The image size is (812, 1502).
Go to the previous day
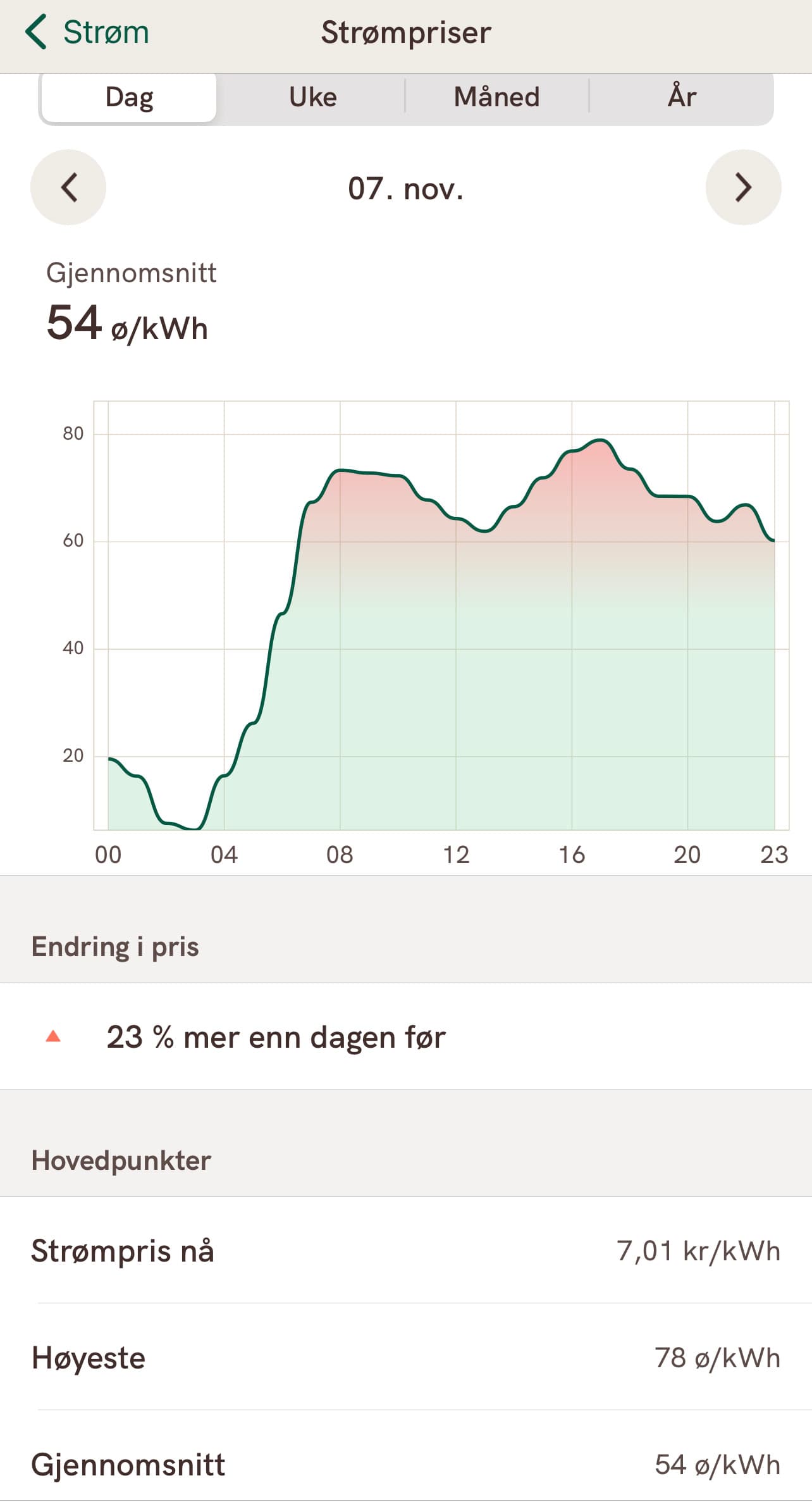point(68,187)
